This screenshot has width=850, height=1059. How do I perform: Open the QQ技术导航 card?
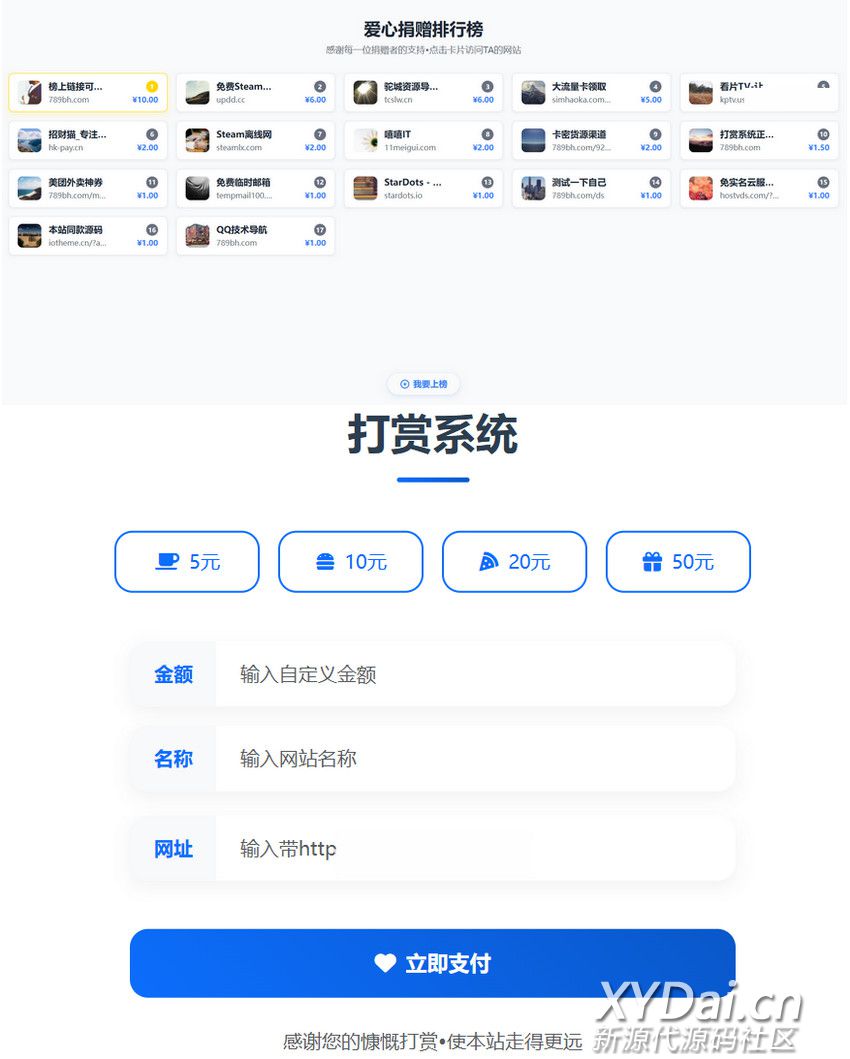[x=255, y=236]
